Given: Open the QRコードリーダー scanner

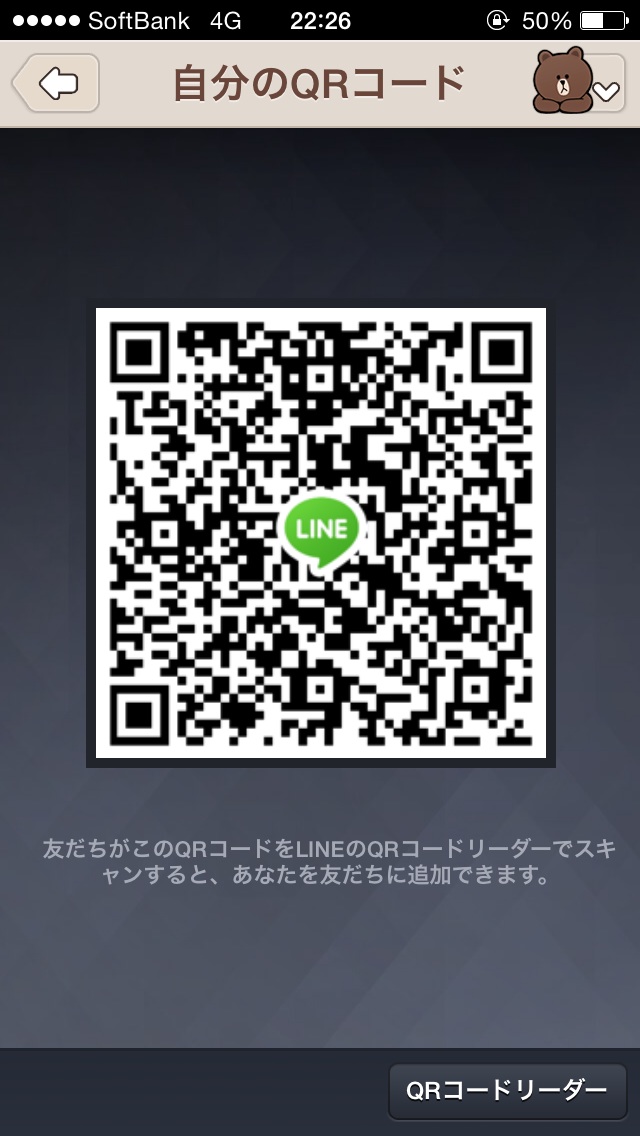Looking at the screenshot, I should click(507, 1090).
